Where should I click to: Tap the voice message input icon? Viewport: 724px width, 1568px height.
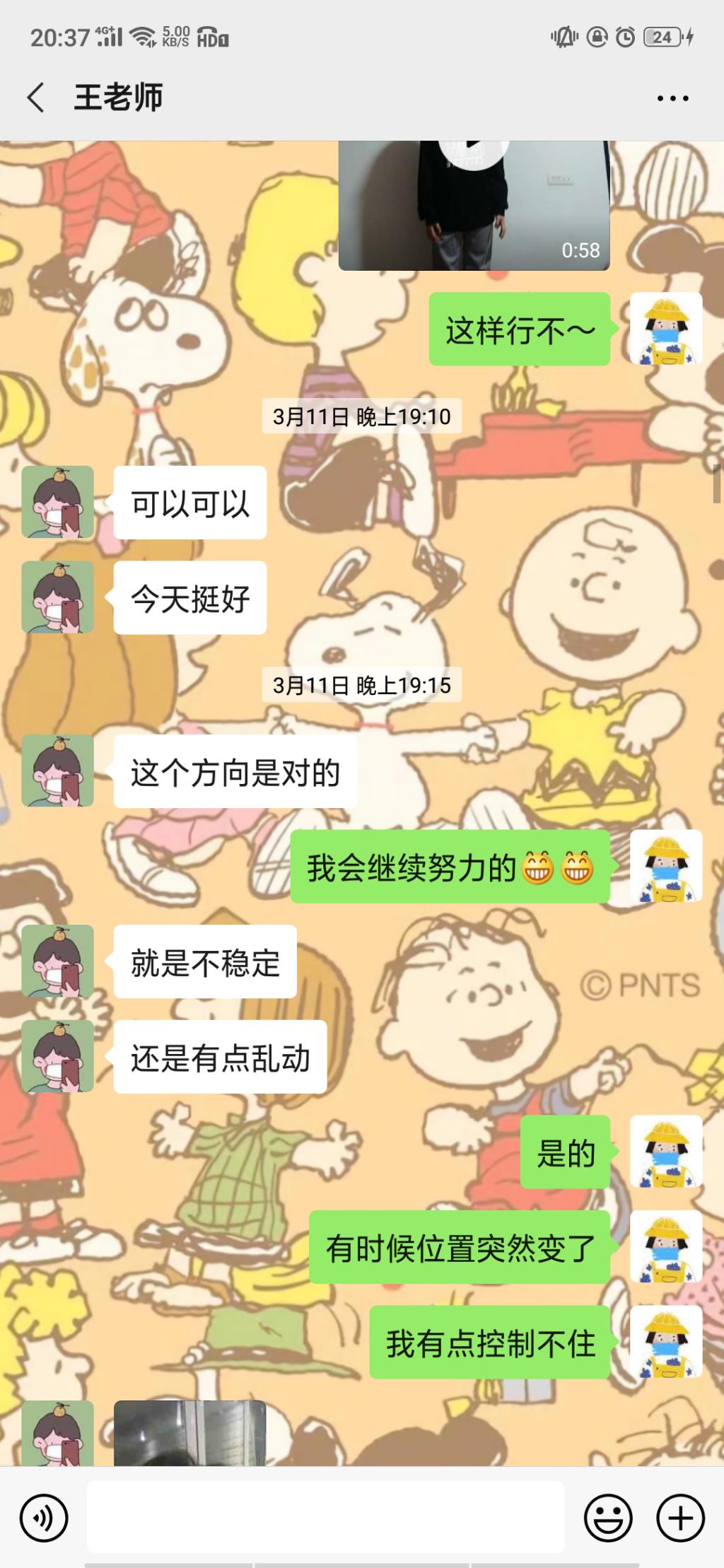[x=44, y=1517]
